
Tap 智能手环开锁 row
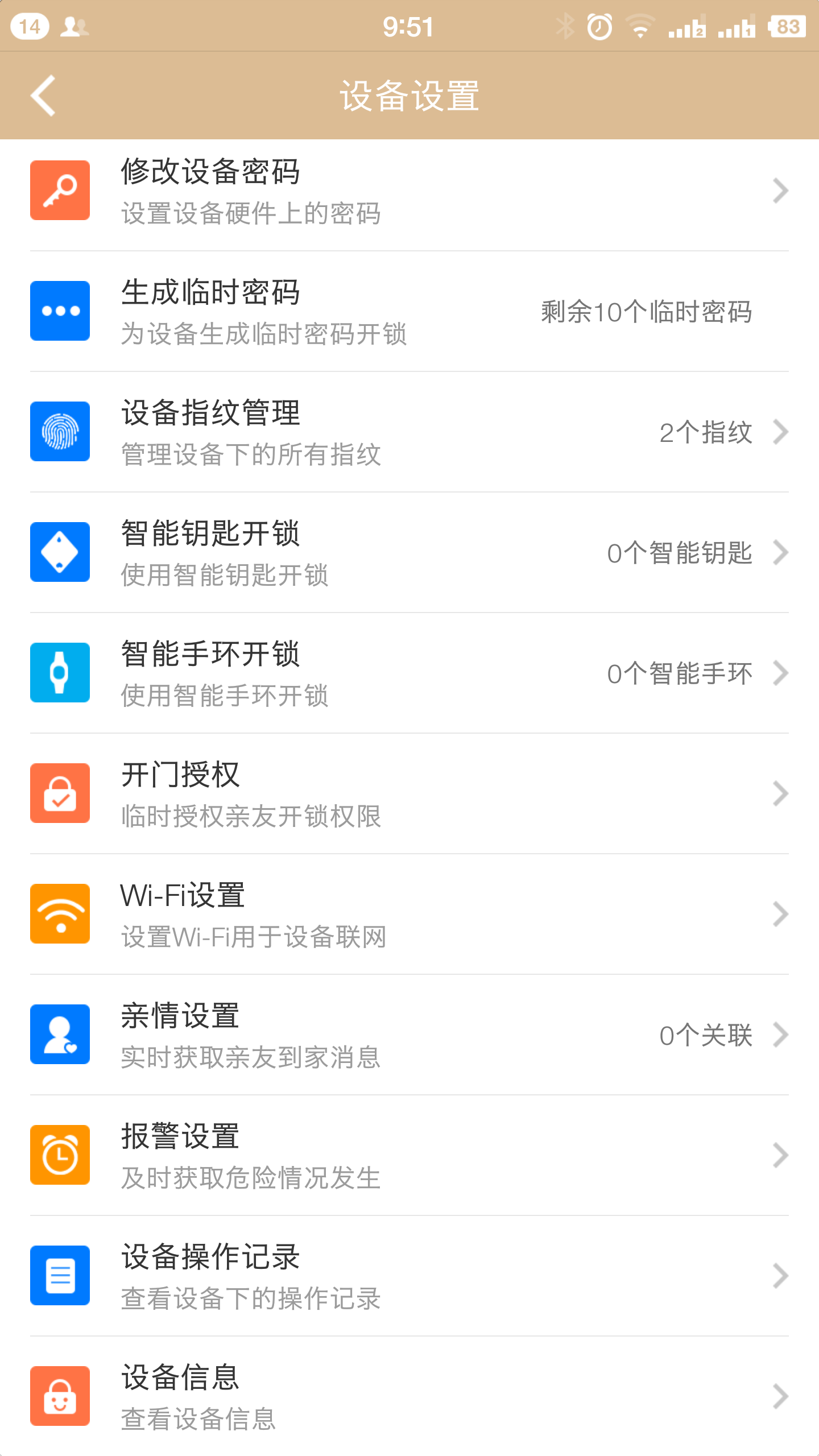(409, 673)
